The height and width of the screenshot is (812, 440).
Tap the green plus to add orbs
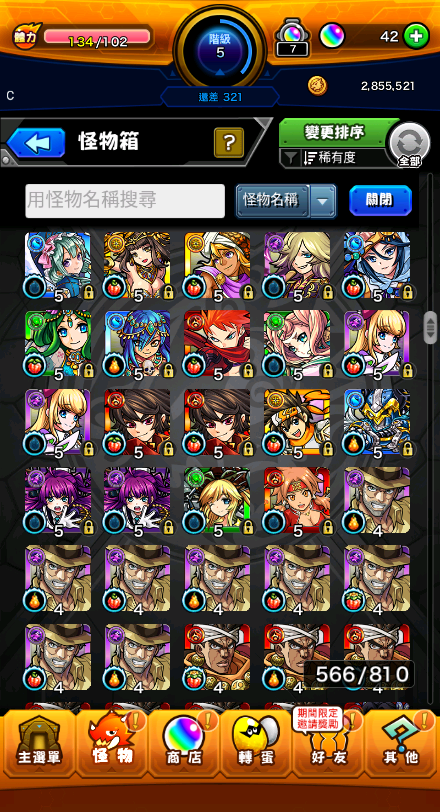point(416,37)
